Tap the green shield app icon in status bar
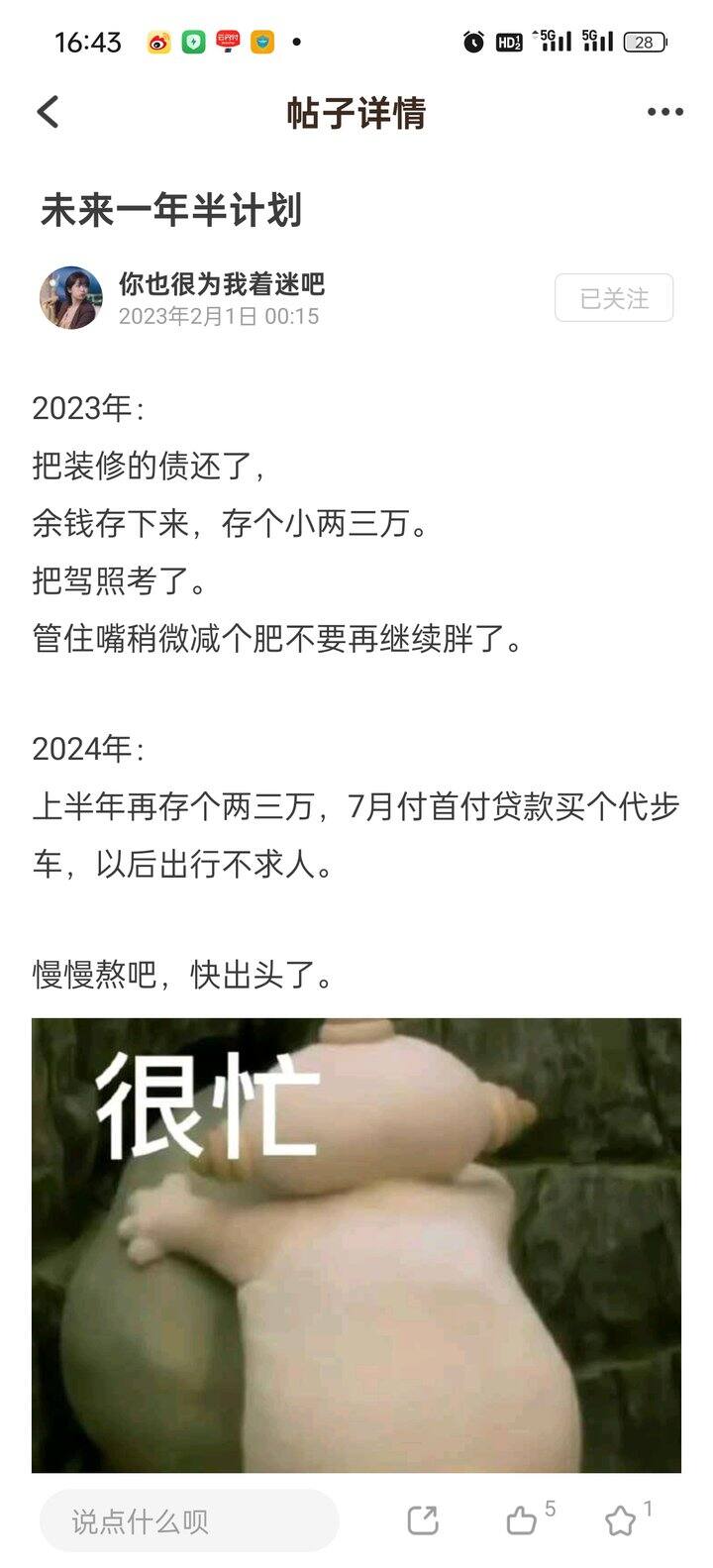The width and height of the screenshot is (713, 1568). point(194,42)
